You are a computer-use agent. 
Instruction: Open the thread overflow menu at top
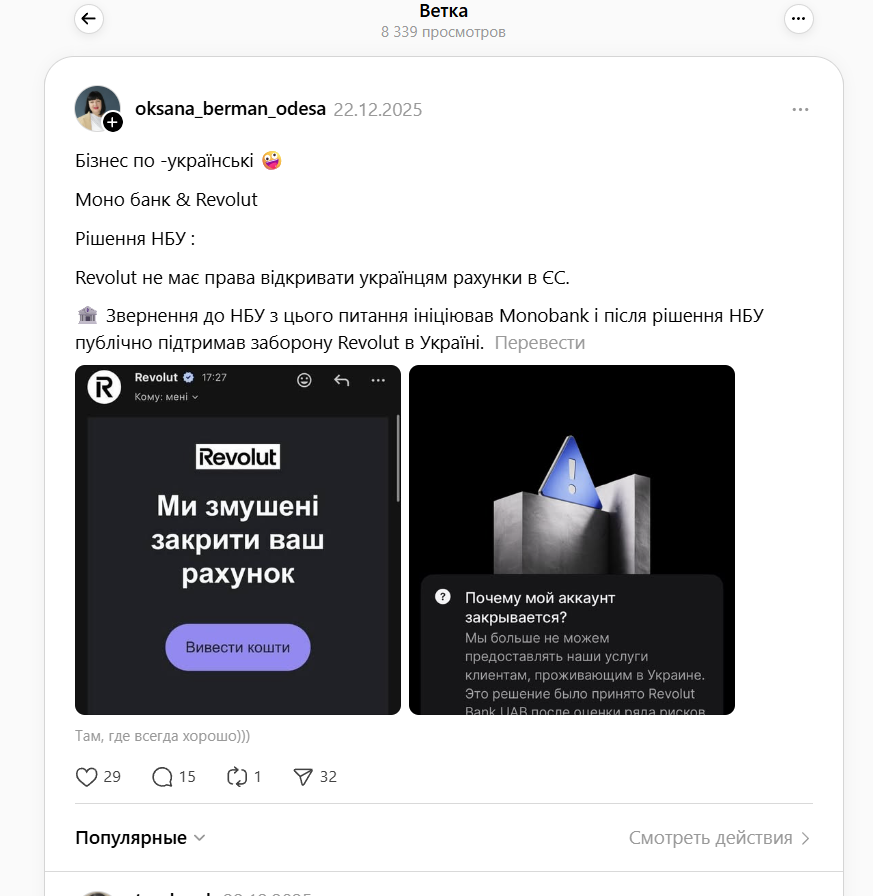tap(798, 19)
